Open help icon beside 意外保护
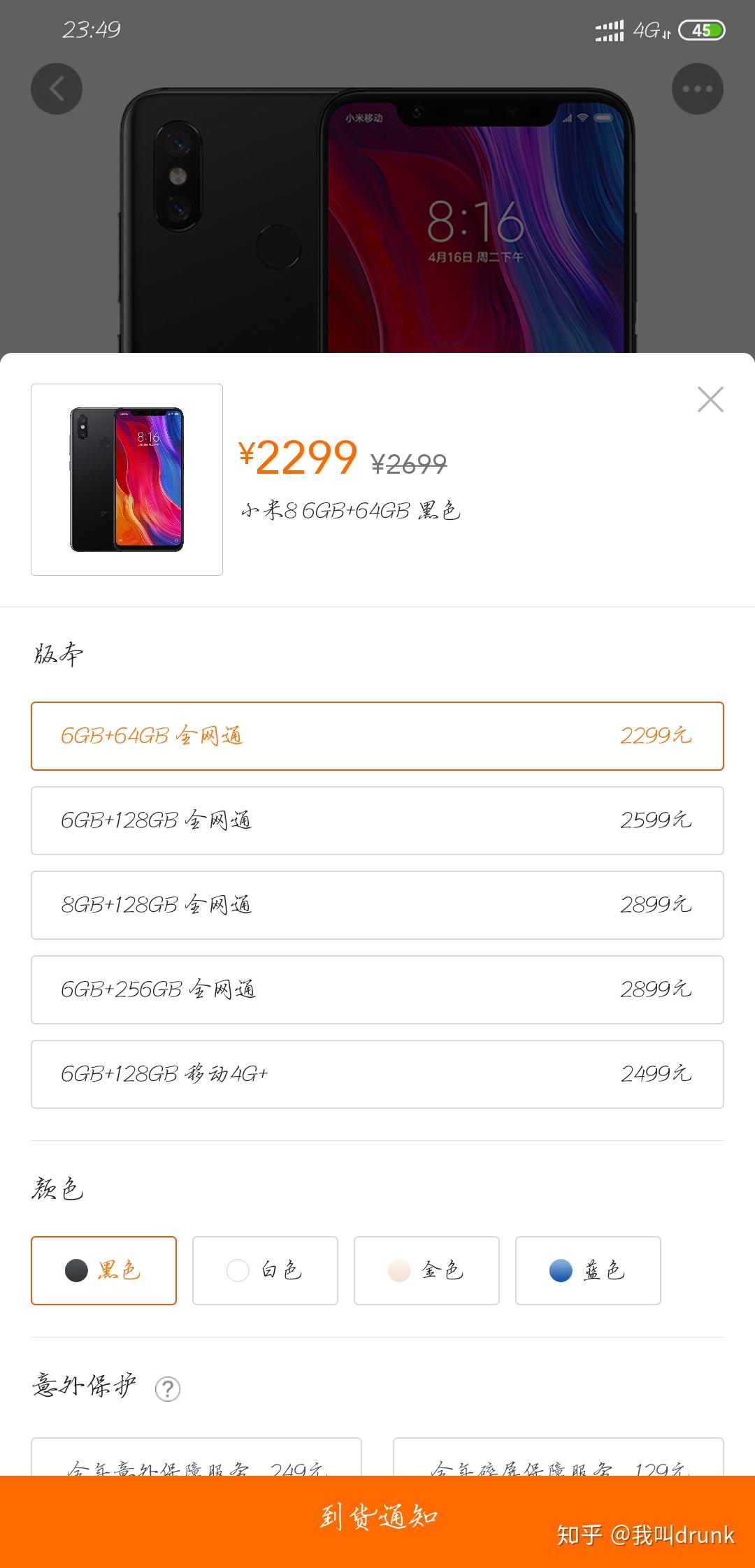The width and height of the screenshot is (755, 1568). coord(168,1388)
